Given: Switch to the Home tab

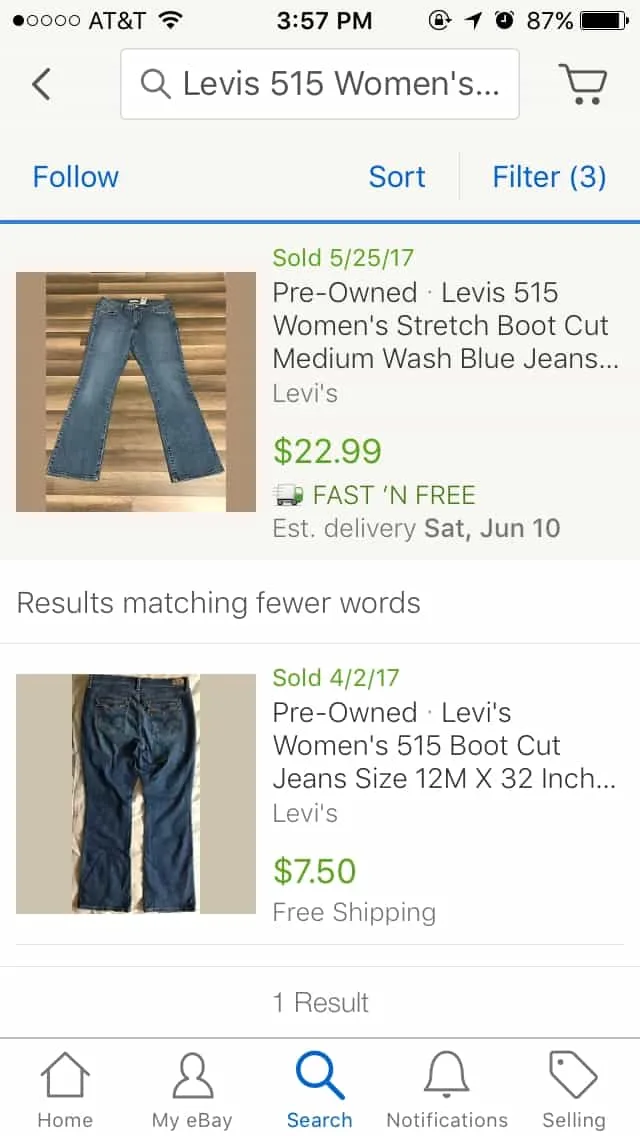Looking at the screenshot, I should click(x=65, y=1090).
